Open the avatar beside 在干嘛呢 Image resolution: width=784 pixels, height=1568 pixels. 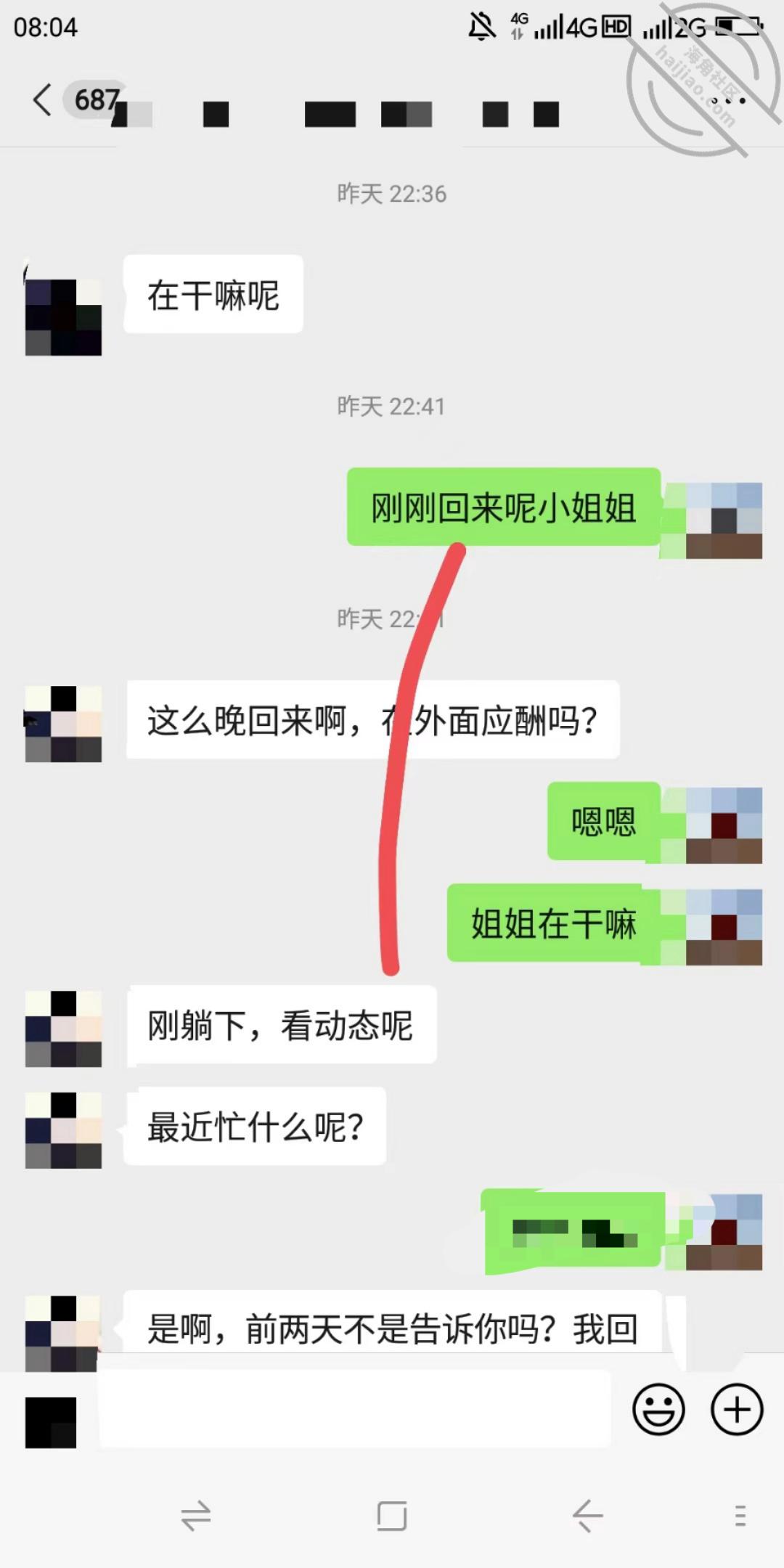point(63,317)
